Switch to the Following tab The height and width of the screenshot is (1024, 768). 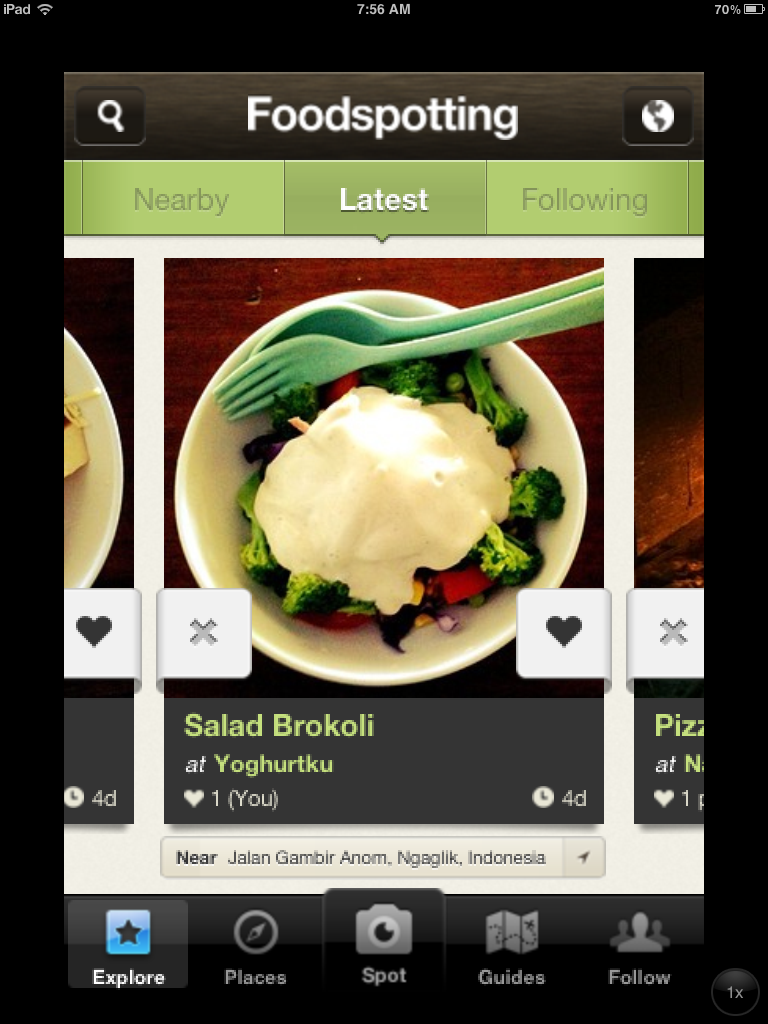pos(584,198)
